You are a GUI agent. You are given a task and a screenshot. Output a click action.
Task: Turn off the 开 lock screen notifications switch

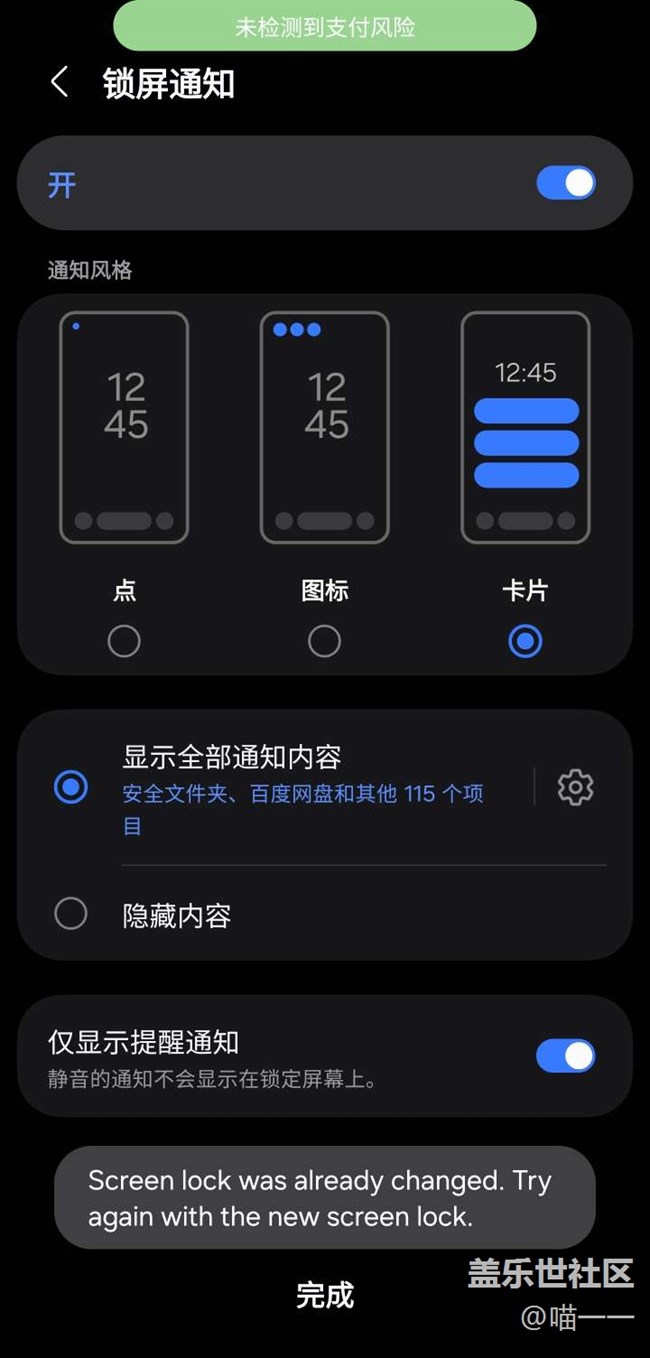pos(565,183)
